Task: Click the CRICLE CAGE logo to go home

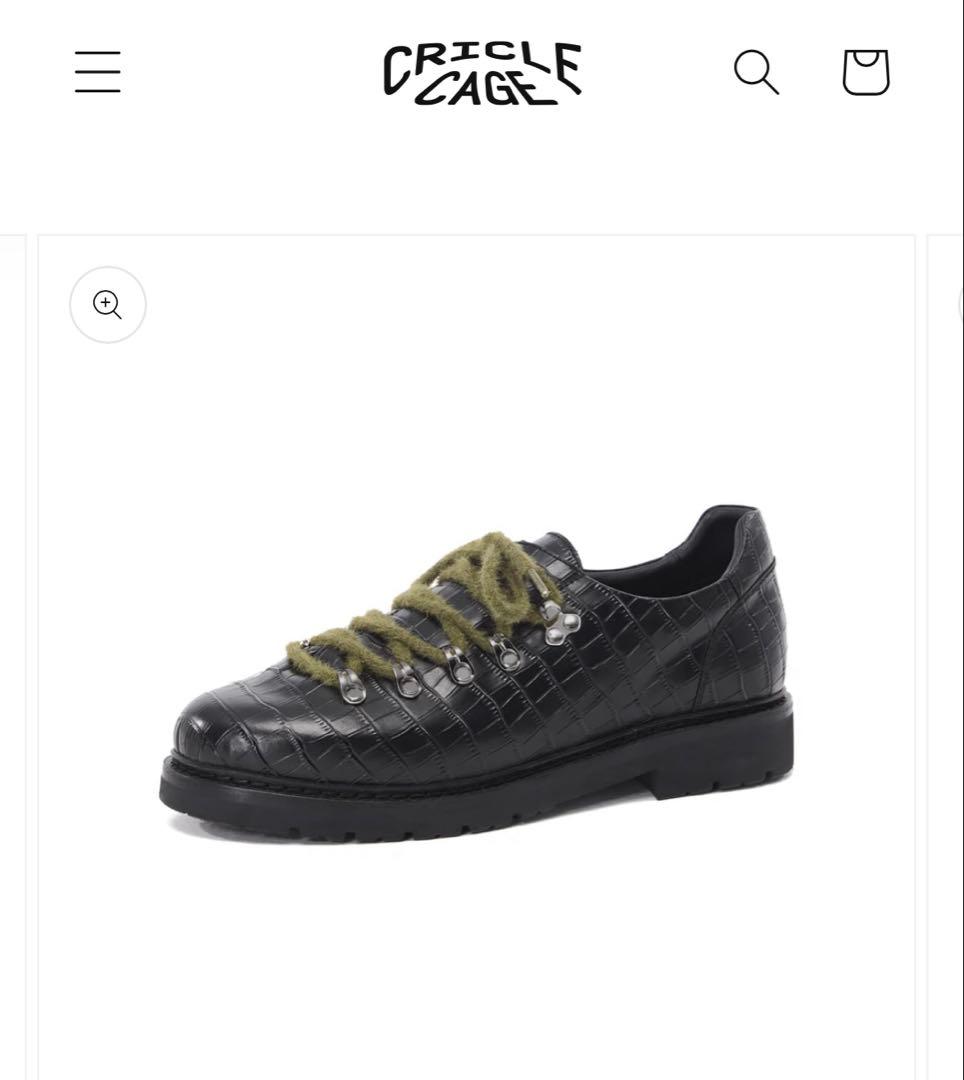Action: (x=481, y=71)
